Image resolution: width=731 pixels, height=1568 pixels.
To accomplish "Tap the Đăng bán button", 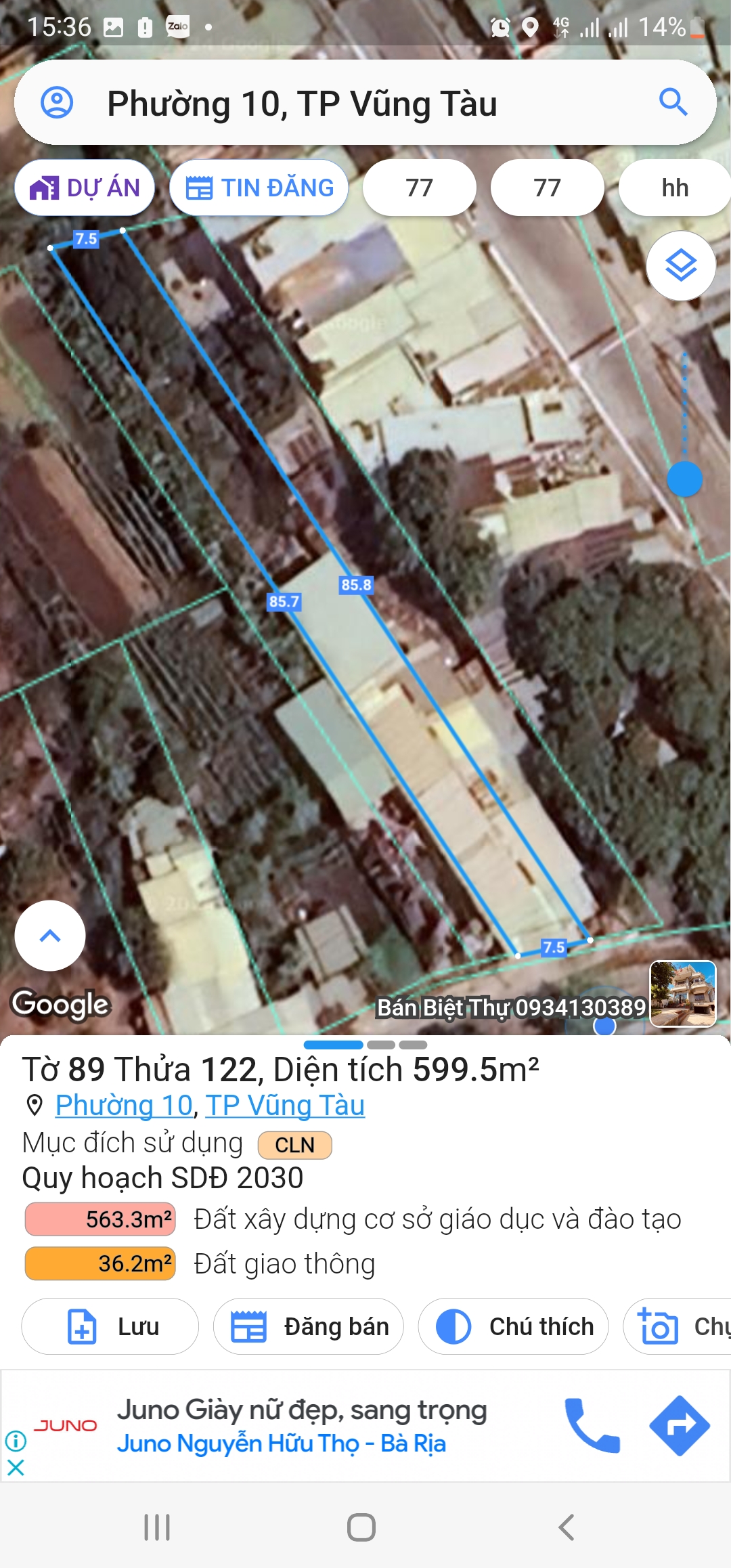I will (x=309, y=1326).
